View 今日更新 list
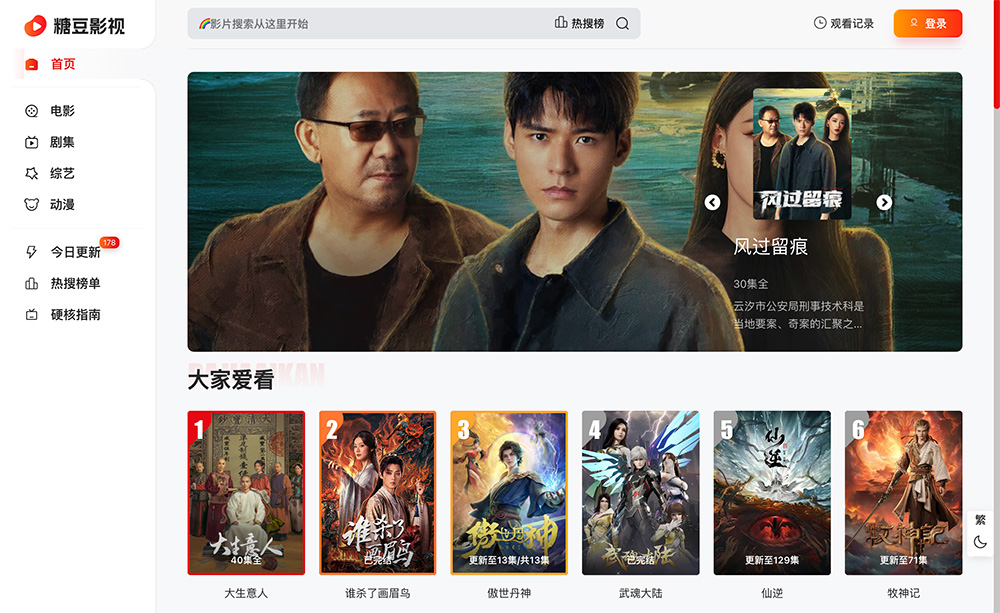Screen dimensions: 1000x613 pos(75,252)
